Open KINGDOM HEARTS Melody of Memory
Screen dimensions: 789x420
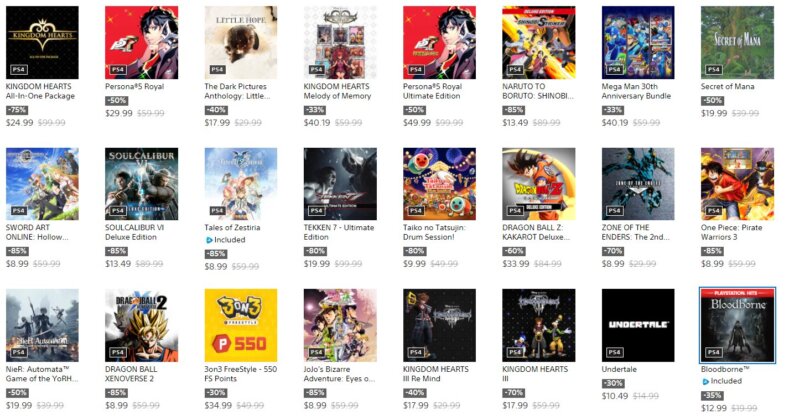(340, 42)
